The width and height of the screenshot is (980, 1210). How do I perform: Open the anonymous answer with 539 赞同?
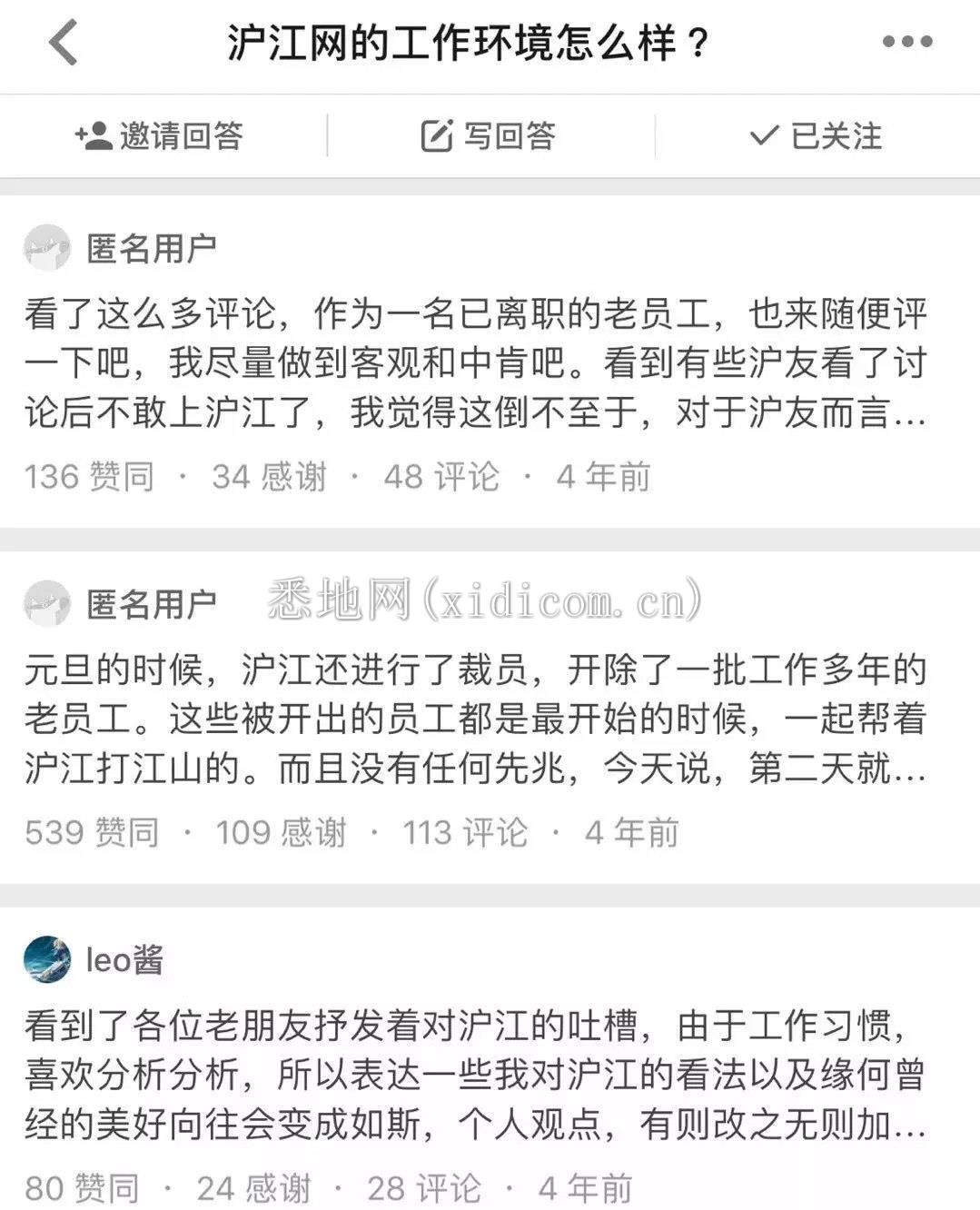click(x=474, y=719)
